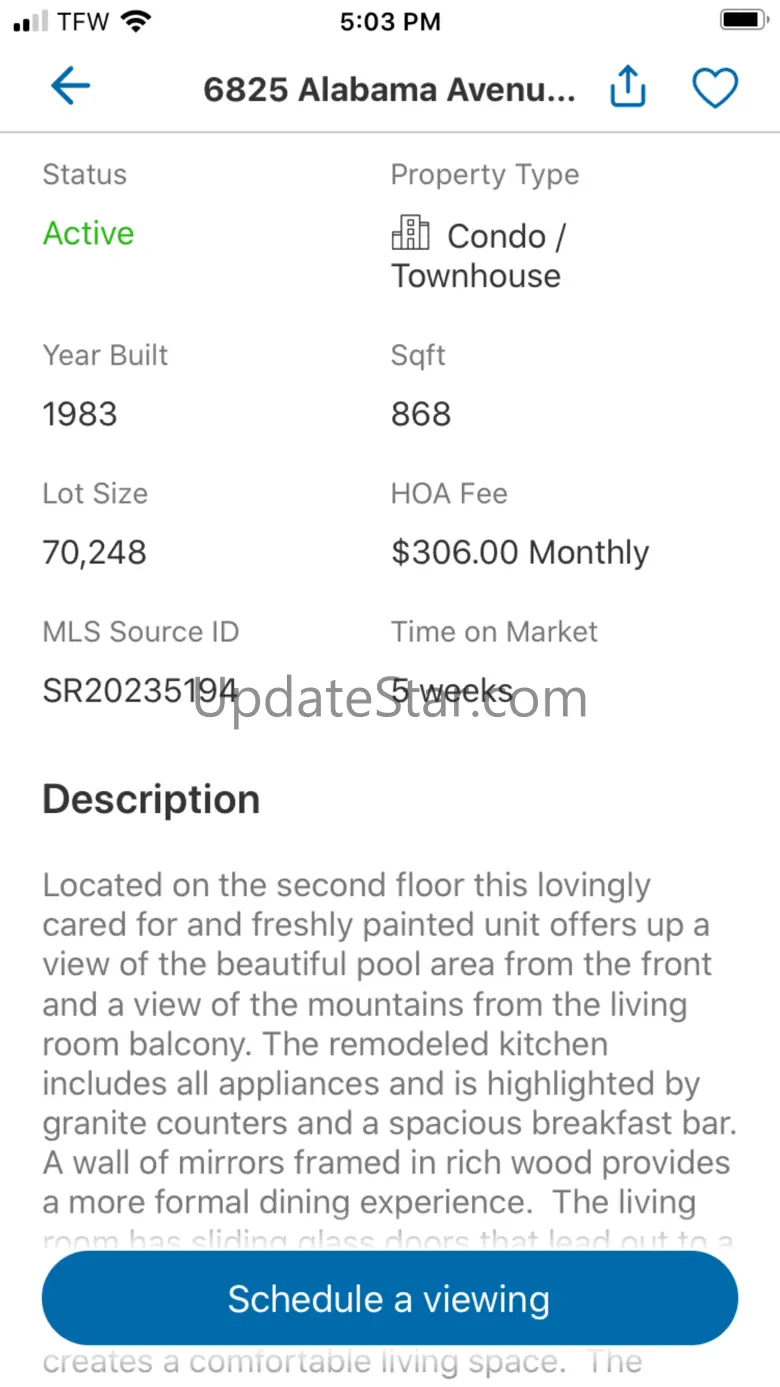The height and width of the screenshot is (1387, 780).
Task: Share this property listing
Action: coord(627,86)
